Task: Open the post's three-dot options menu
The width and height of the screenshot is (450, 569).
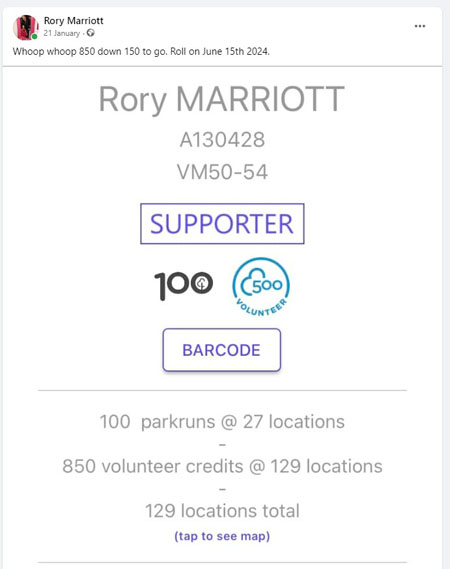Action: (x=420, y=26)
